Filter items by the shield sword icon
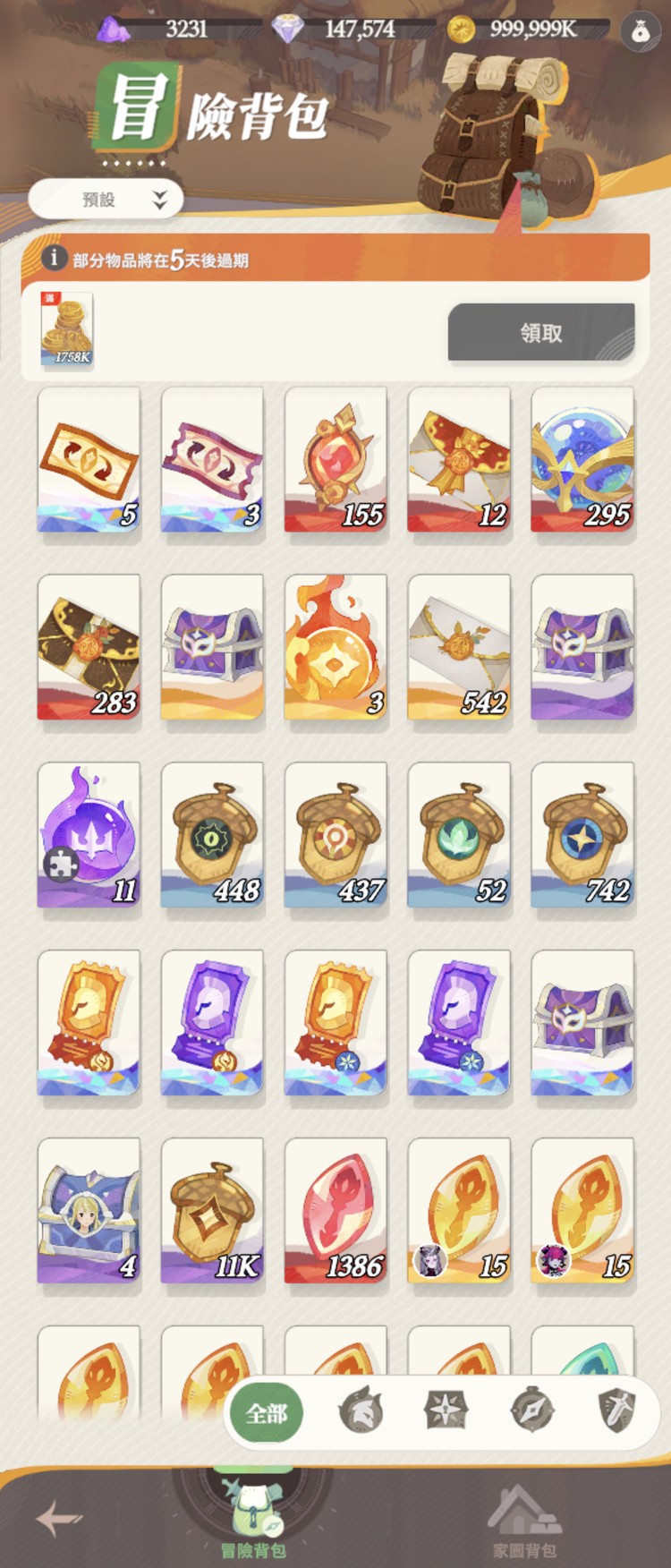 (617, 1411)
